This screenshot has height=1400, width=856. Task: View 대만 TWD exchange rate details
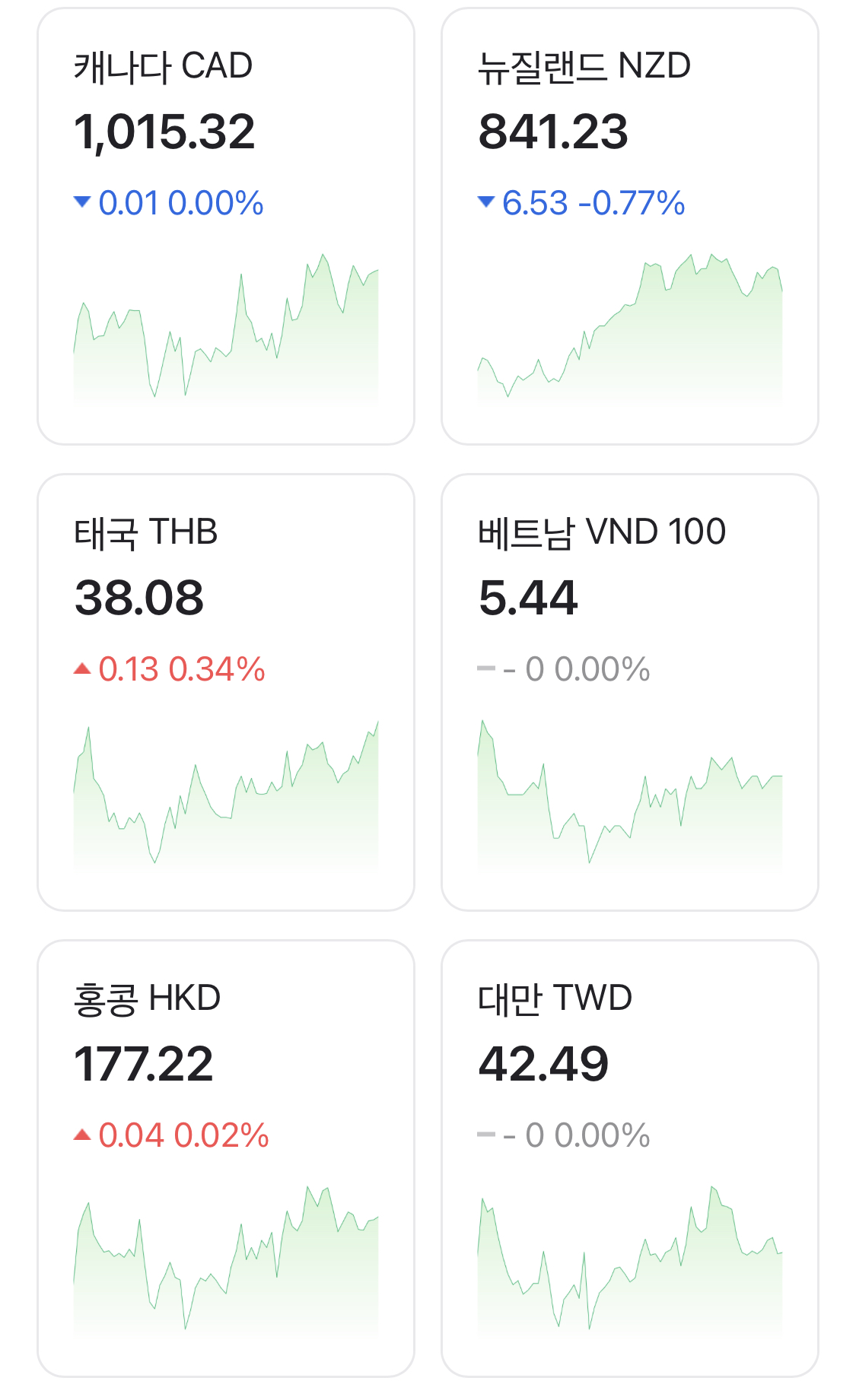630,1159
